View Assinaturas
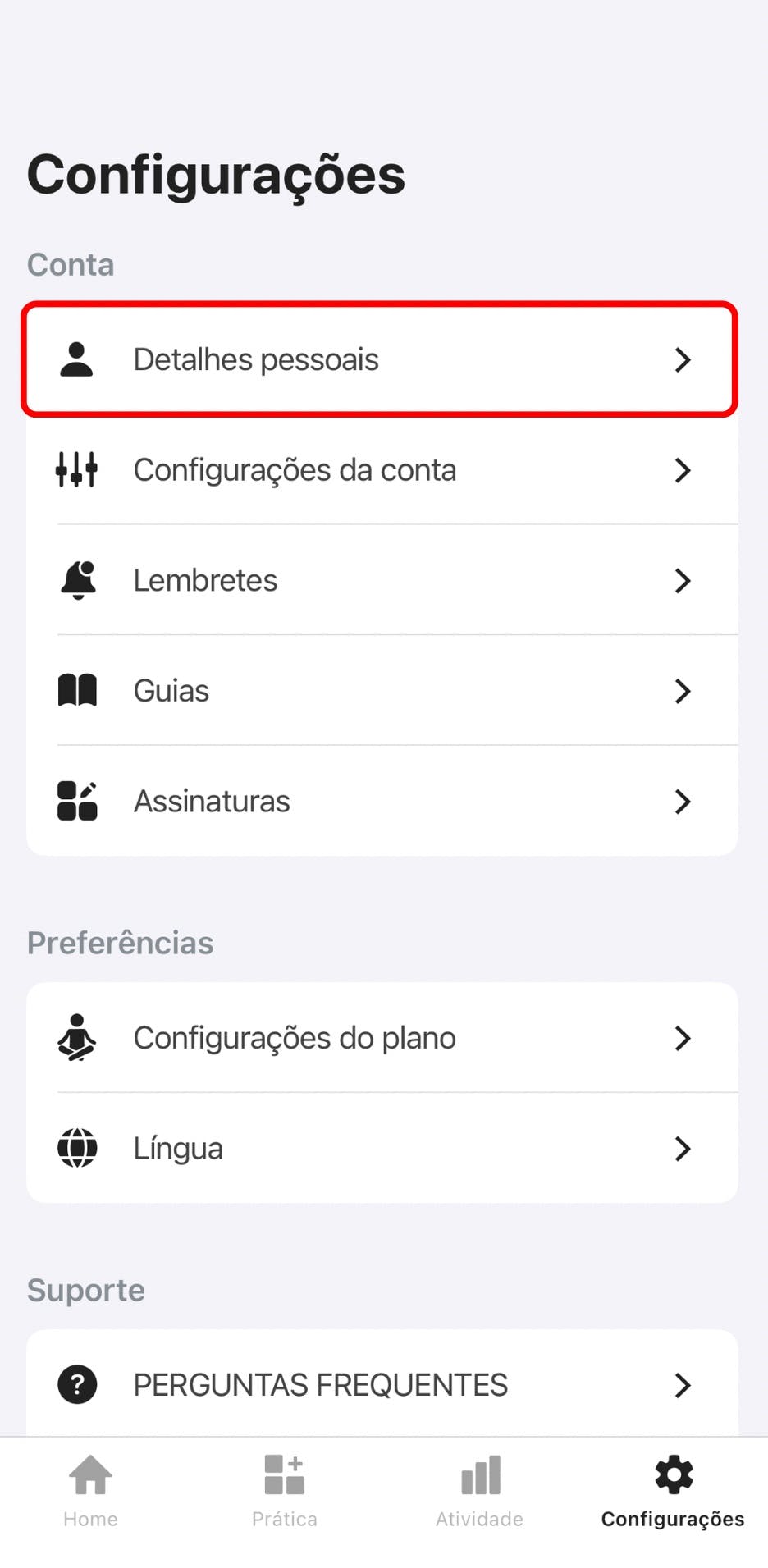Viewport: 768px width, 1568px height. (x=379, y=801)
